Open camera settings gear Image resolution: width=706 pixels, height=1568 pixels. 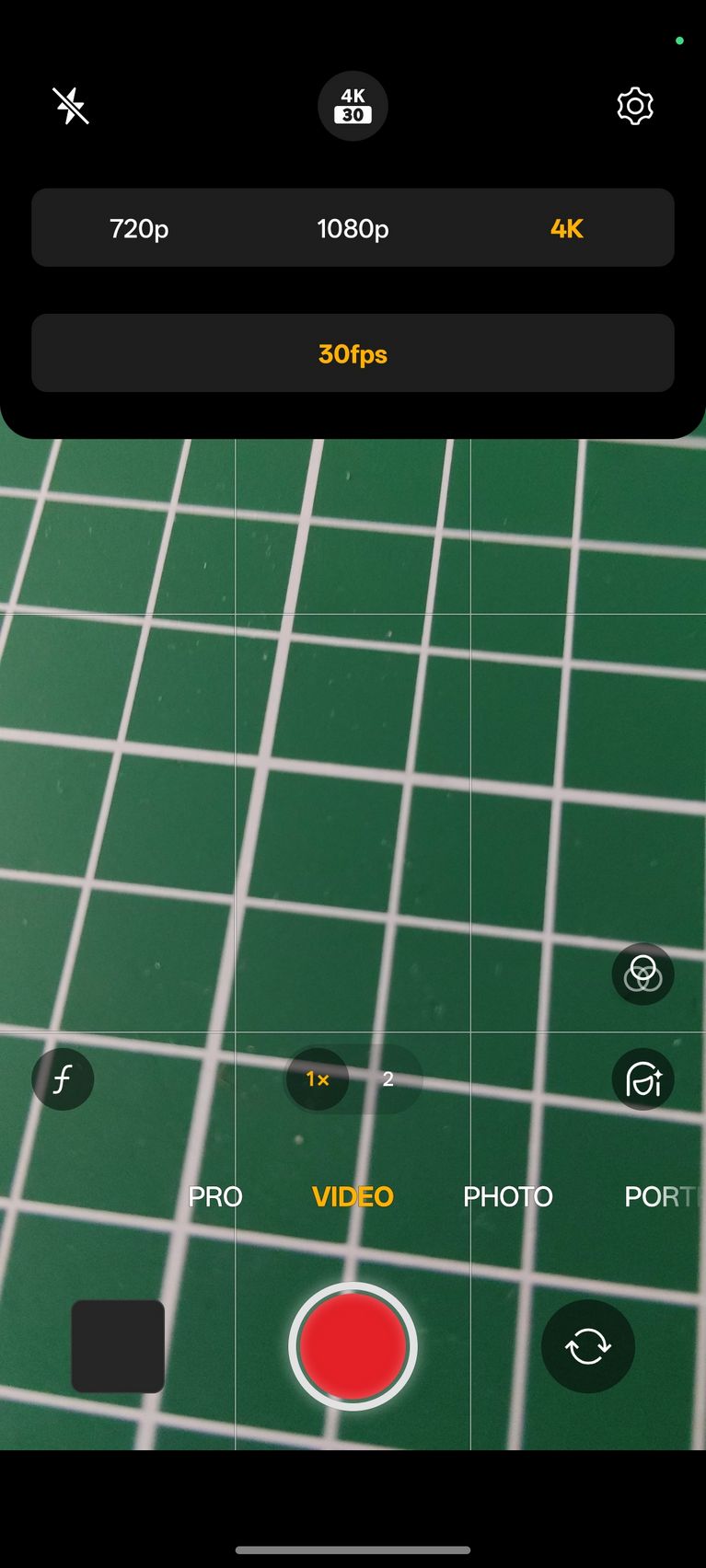634,106
